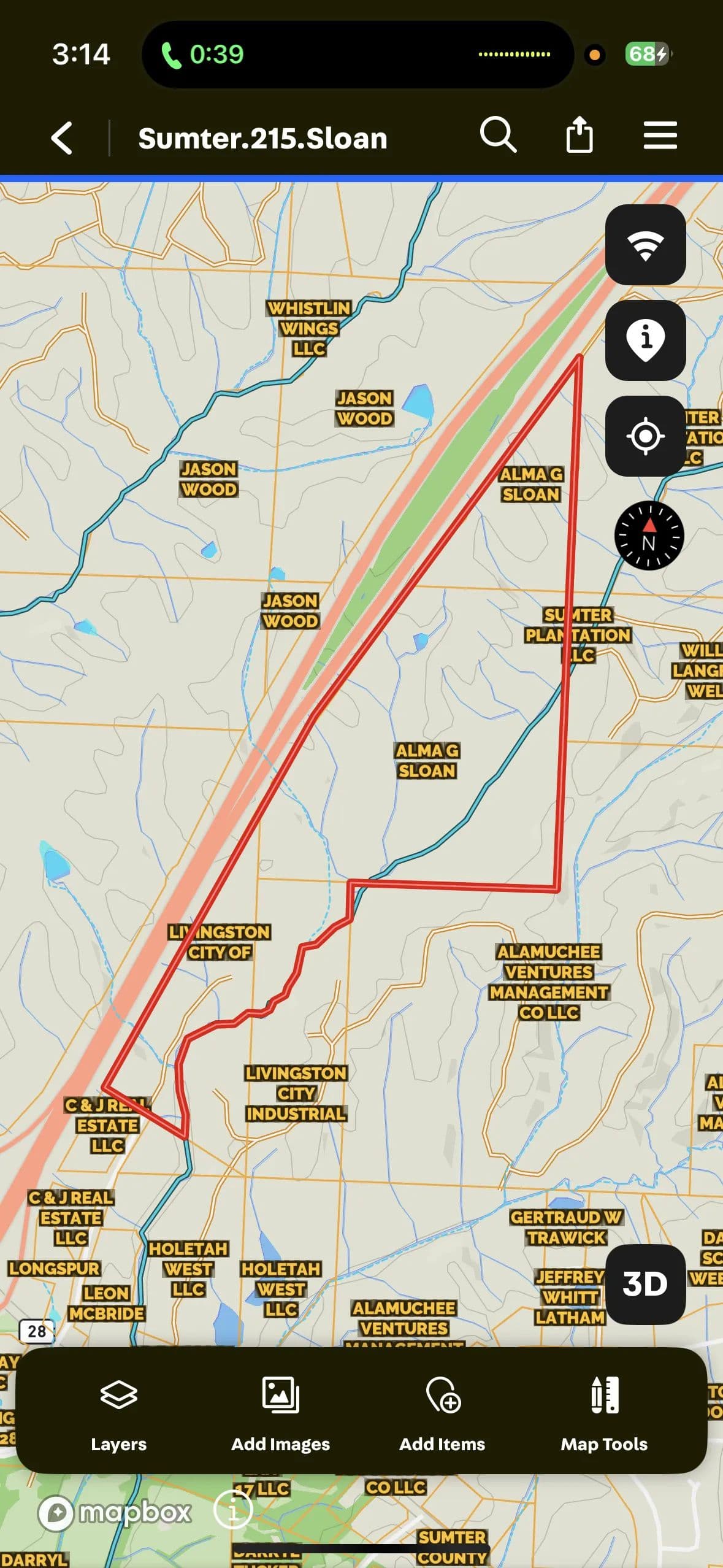Image resolution: width=723 pixels, height=1568 pixels.
Task: Open the hamburger menu
Action: pyautogui.click(x=660, y=135)
